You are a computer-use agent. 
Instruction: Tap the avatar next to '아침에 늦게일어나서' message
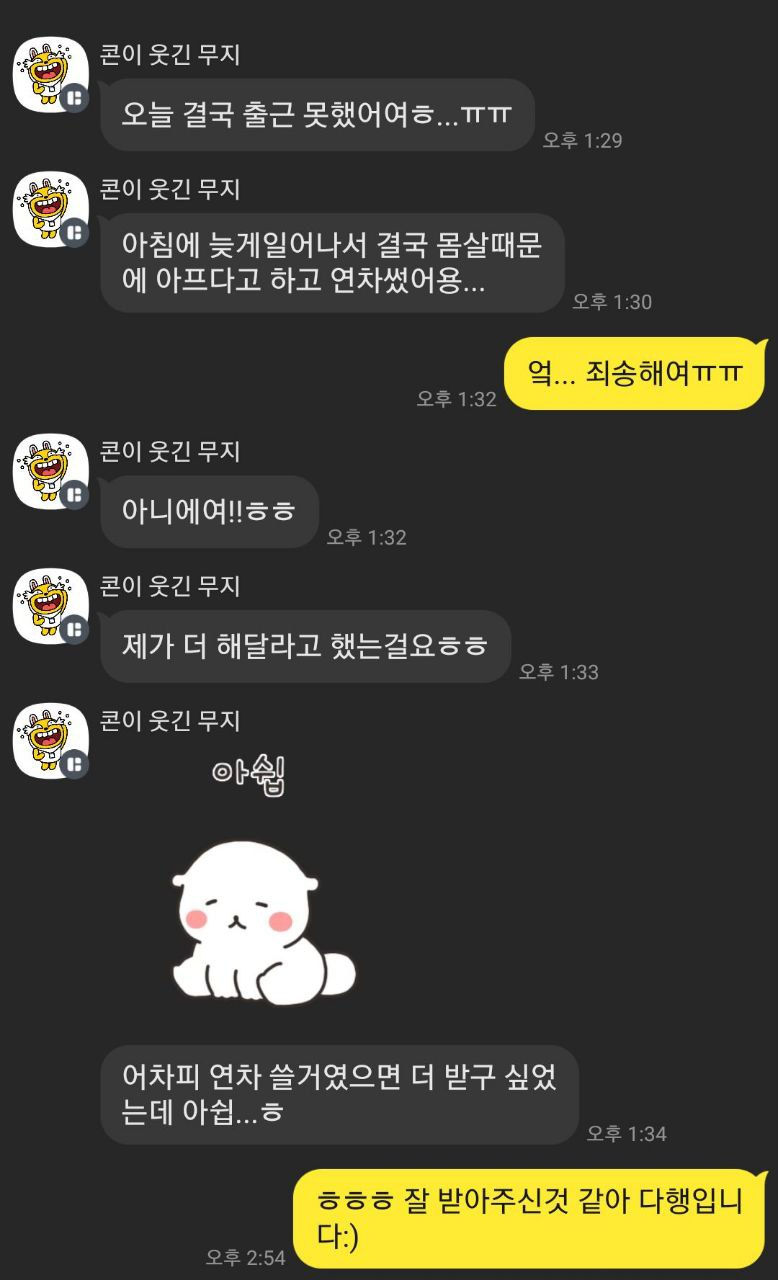coord(49,209)
